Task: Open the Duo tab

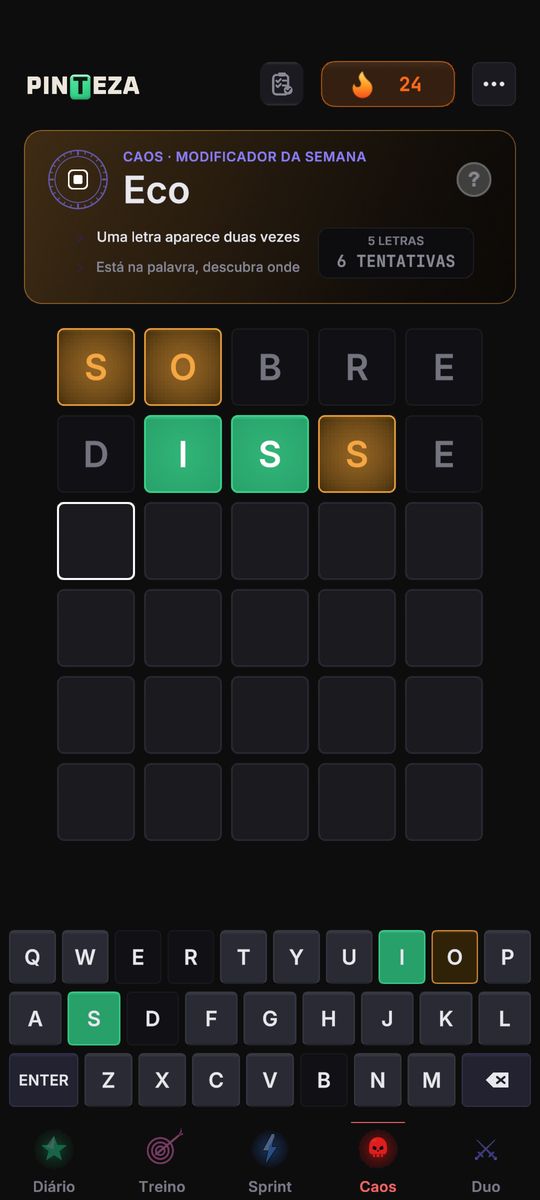Action: point(486,1162)
